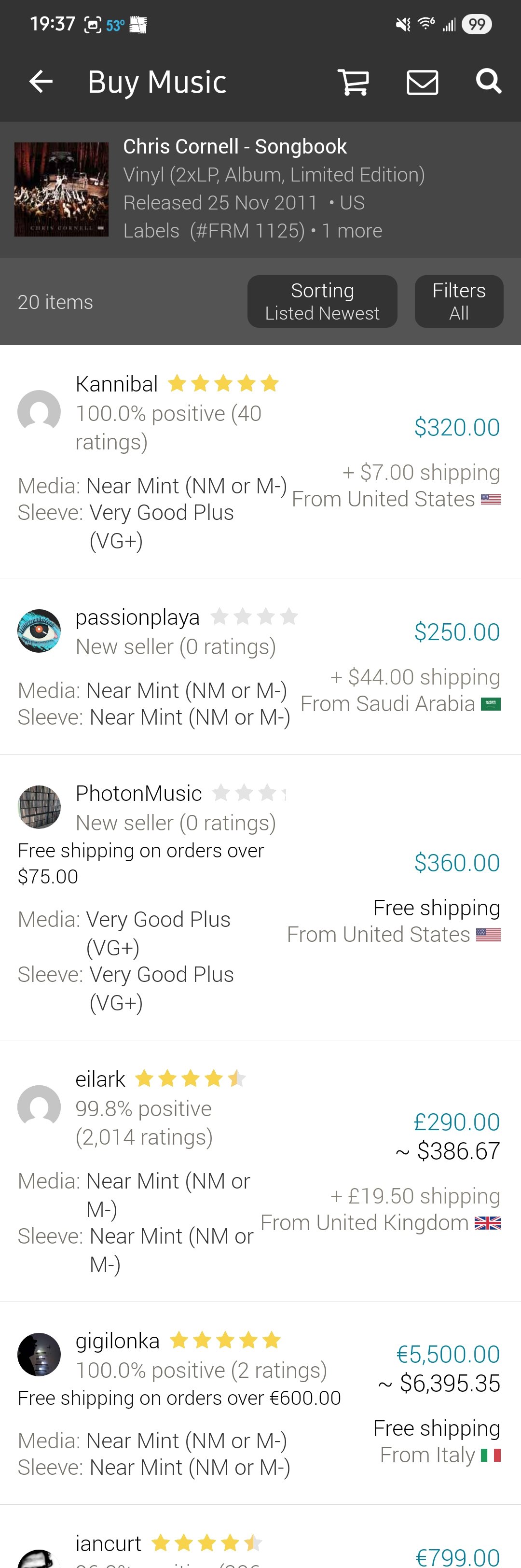Open eilark's £290.00 listing
This screenshot has width=521, height=1568.
(x=260, y=1171)
